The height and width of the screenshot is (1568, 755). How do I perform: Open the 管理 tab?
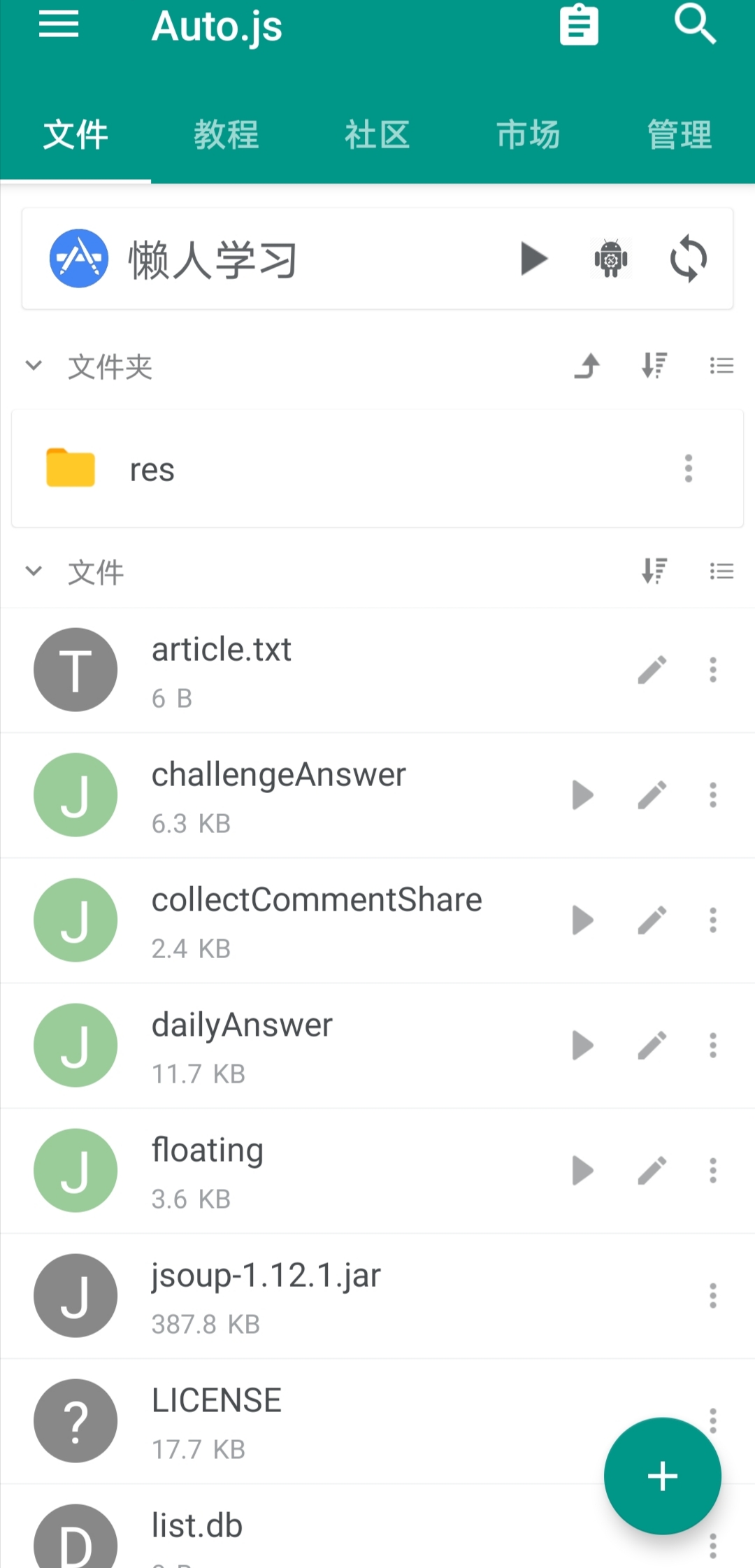[x=679, y=134]
